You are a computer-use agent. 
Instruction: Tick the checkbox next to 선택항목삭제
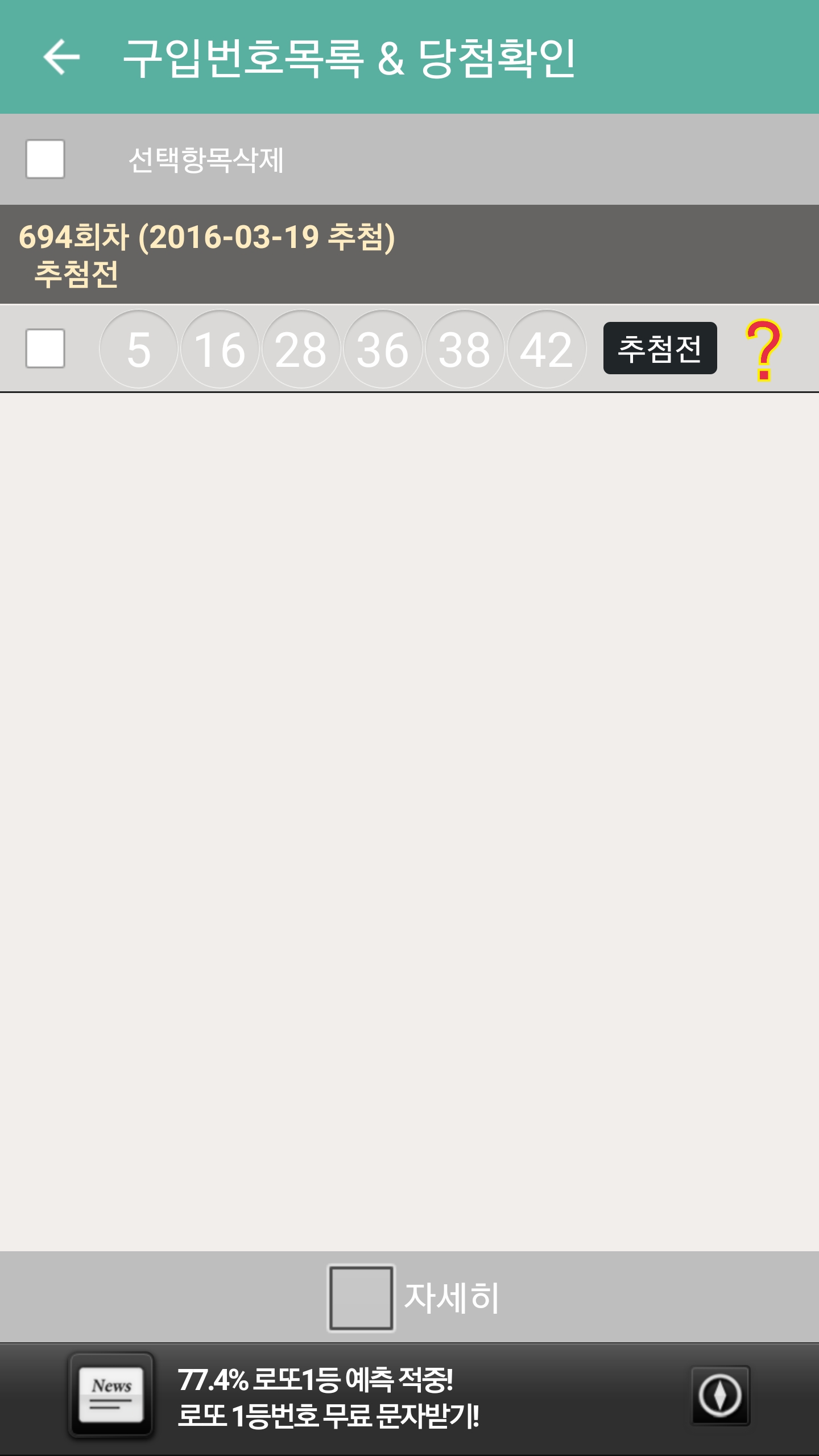[45, 159]
